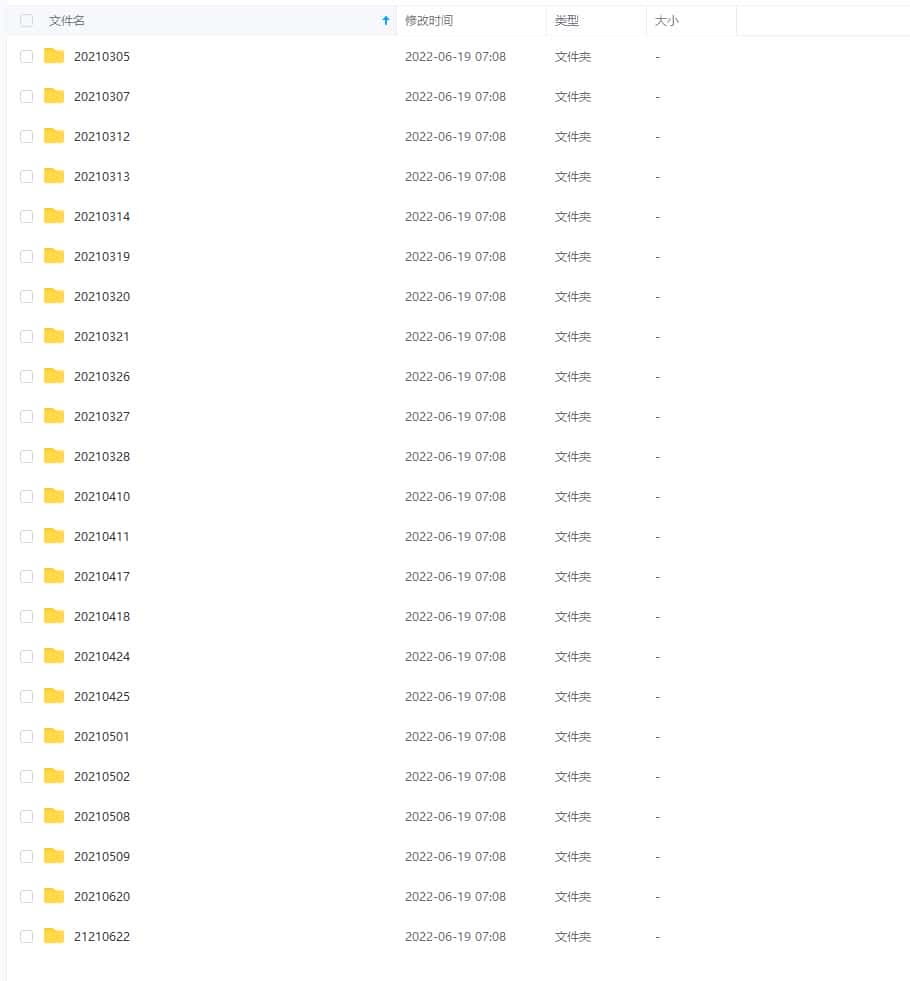Viewport: 910px width, 981px height.
Task: Check folder 20210509's checkbox
Action: 27,857
